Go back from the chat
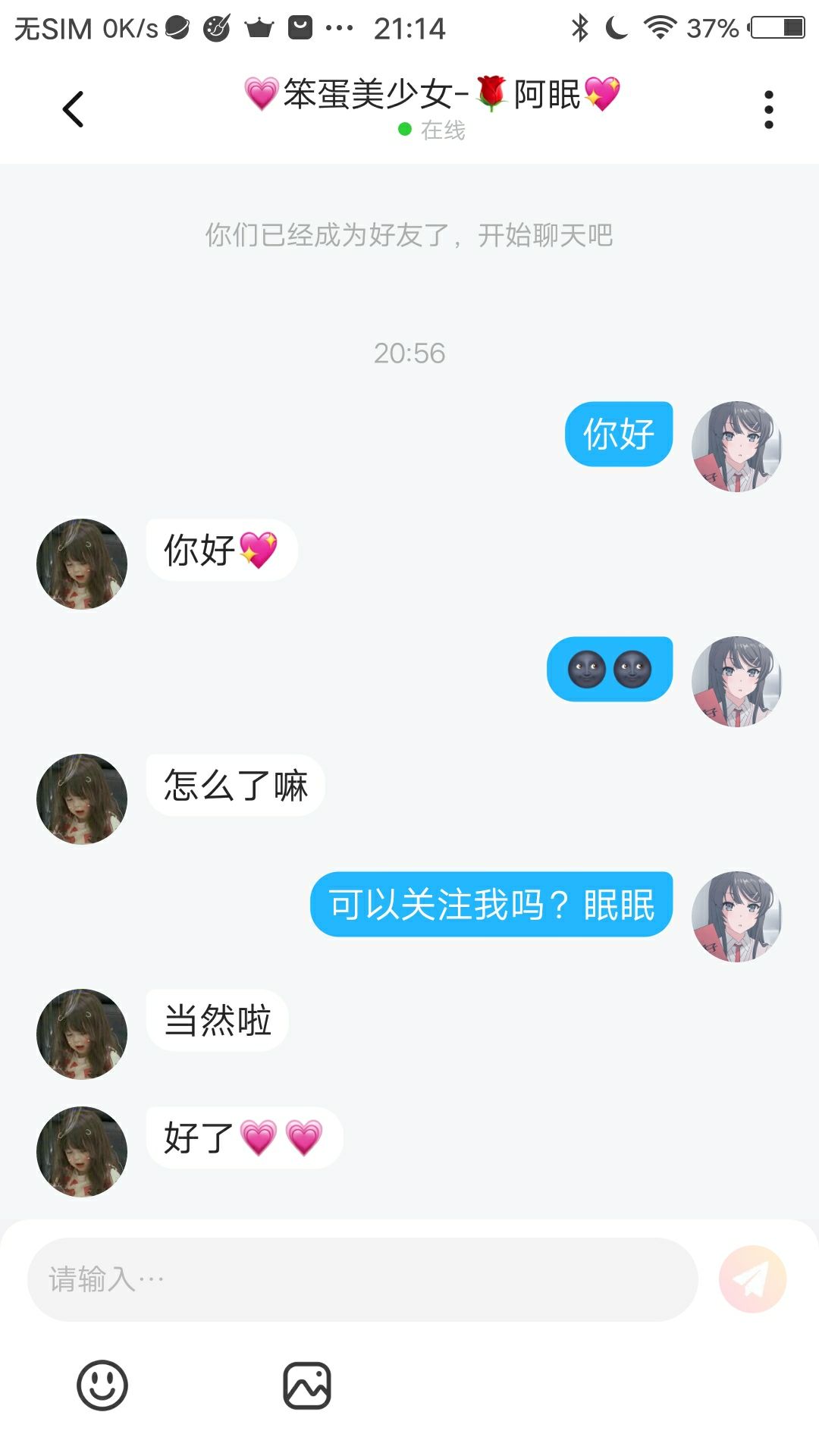This screenshot has width=819, height=1456. tap(73, 110)
